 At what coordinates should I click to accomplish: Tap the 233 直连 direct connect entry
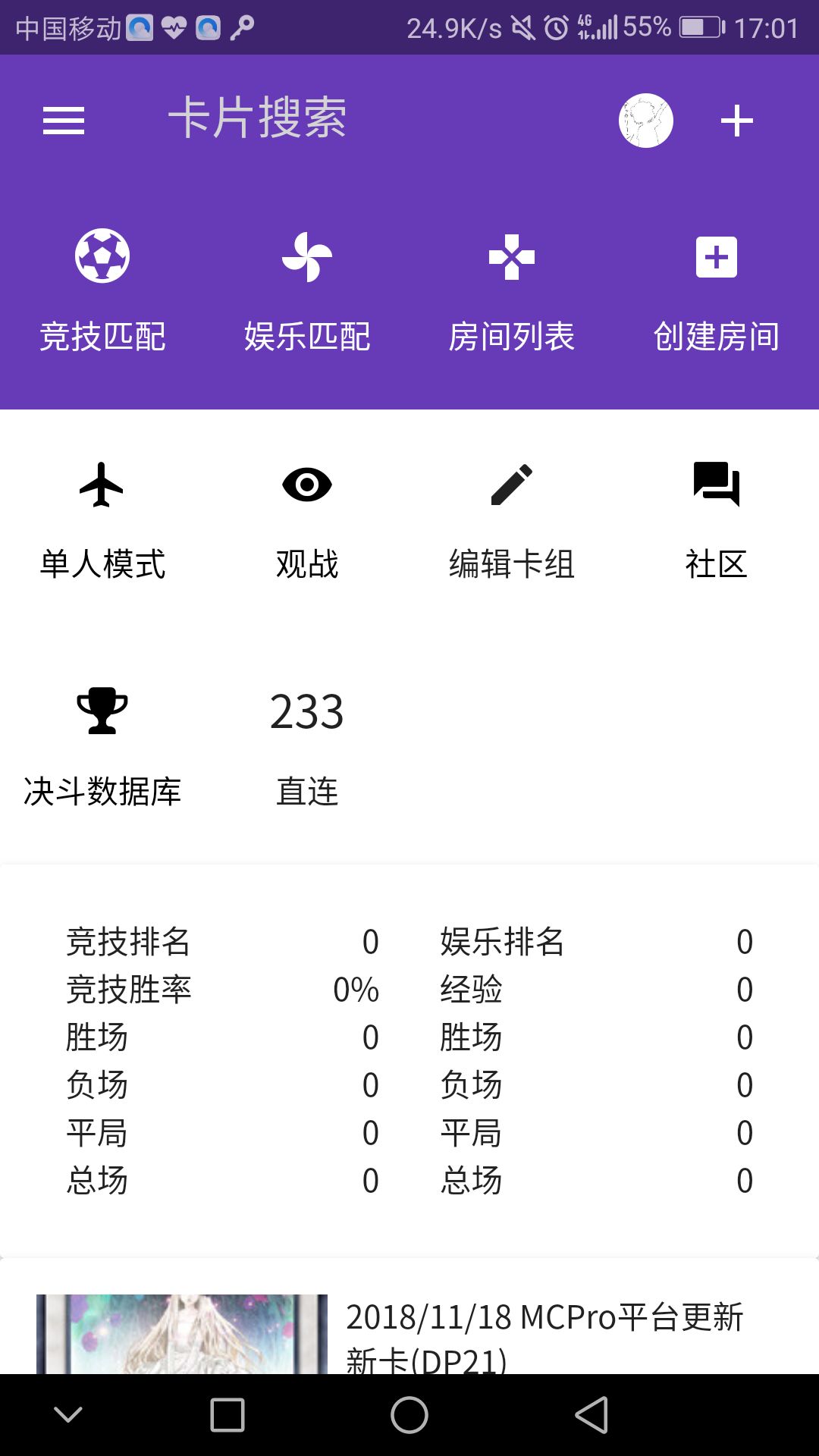[307, 748]
